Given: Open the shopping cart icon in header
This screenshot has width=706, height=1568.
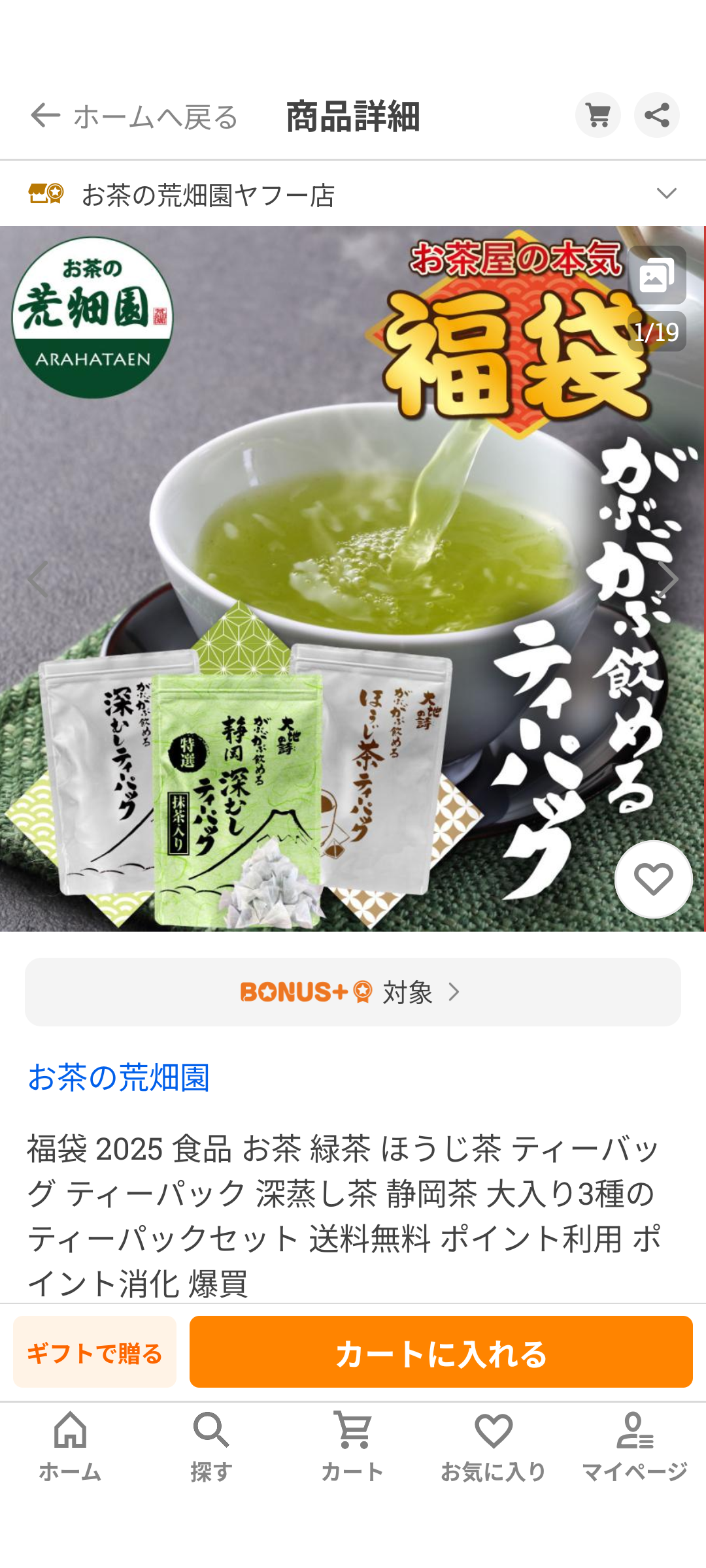Looking at the screenshot, I should pos(597,116).
